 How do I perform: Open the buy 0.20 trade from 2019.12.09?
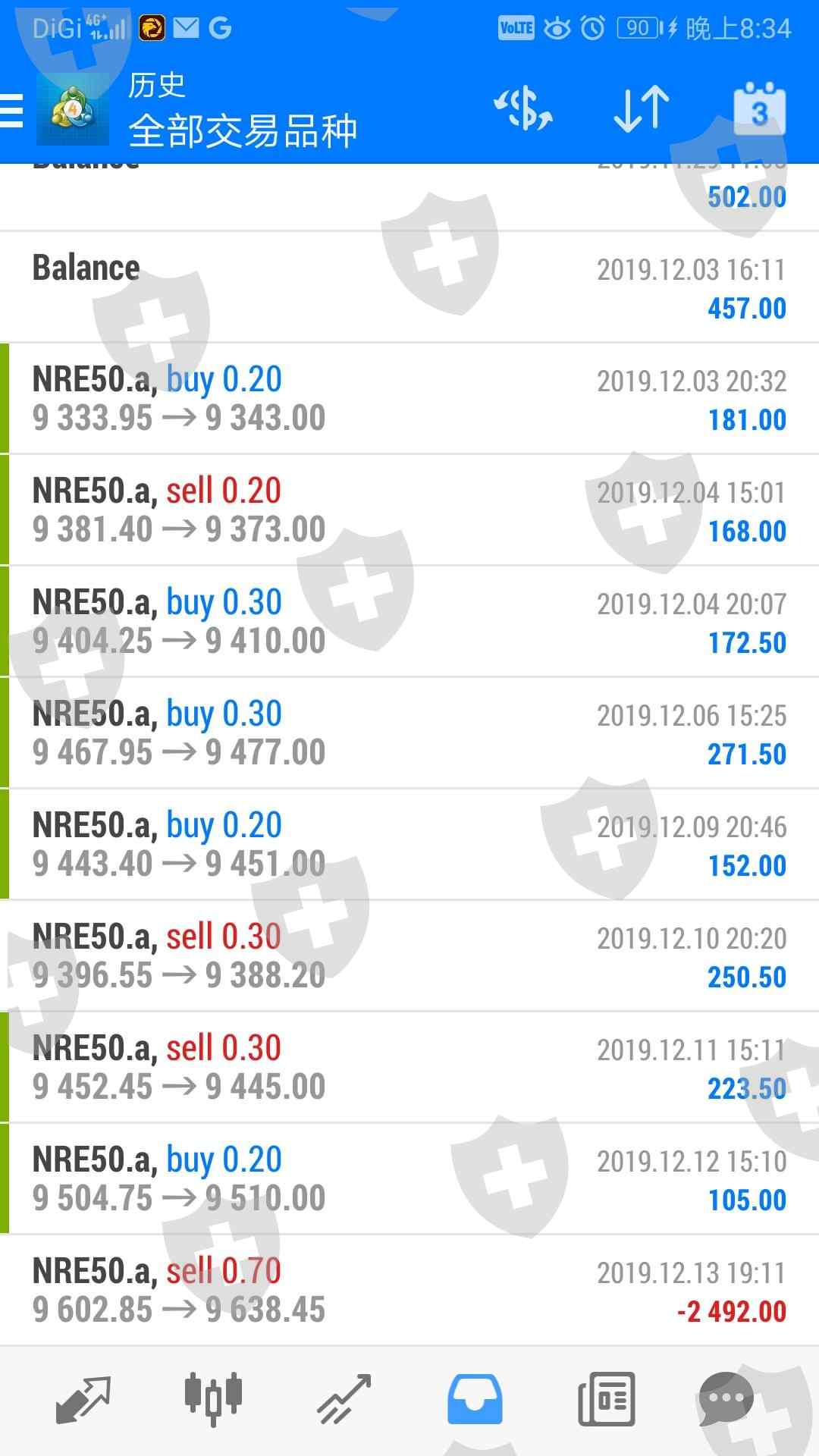click(409, 844)
